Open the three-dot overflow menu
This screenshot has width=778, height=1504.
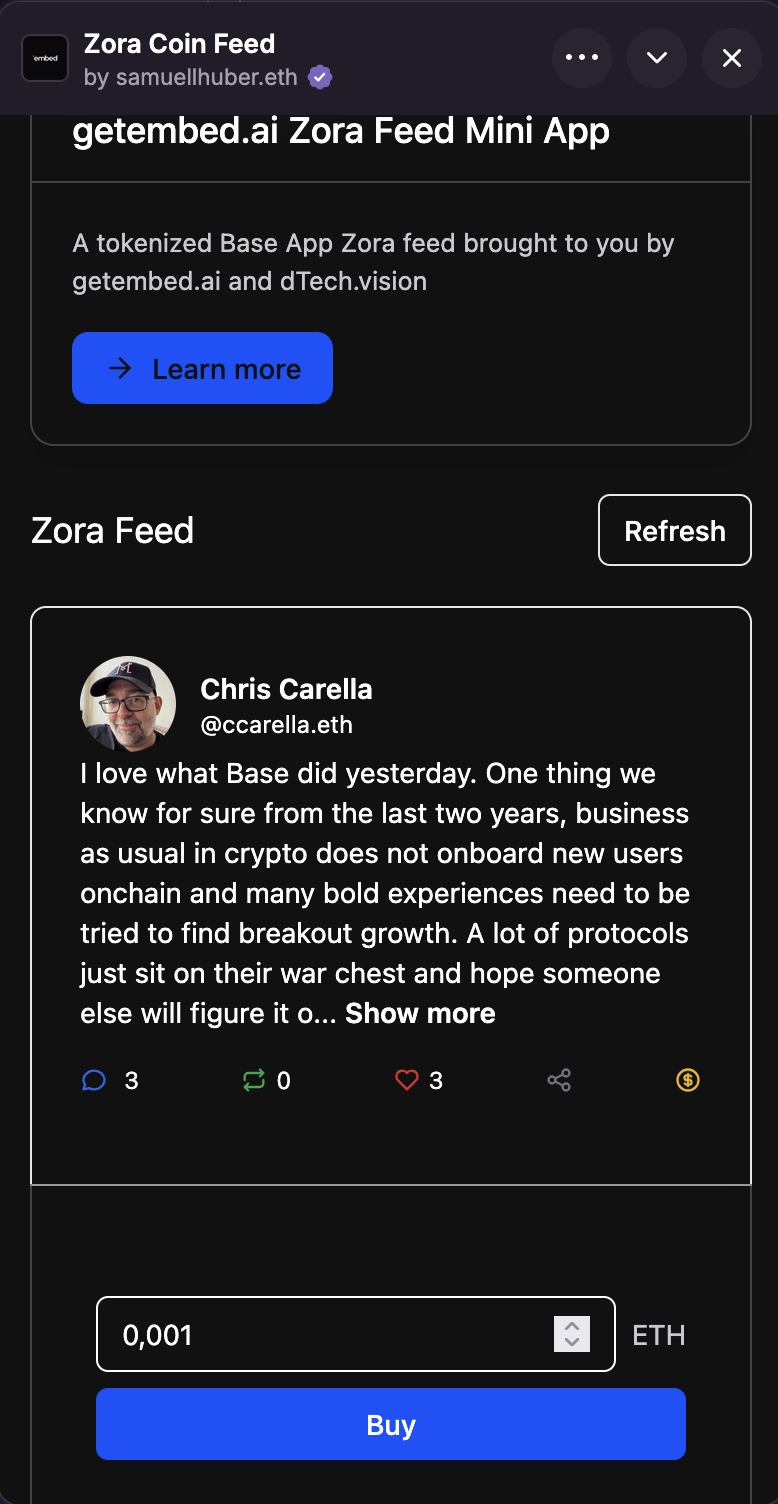pyautogui.click(x=582, y=58)
